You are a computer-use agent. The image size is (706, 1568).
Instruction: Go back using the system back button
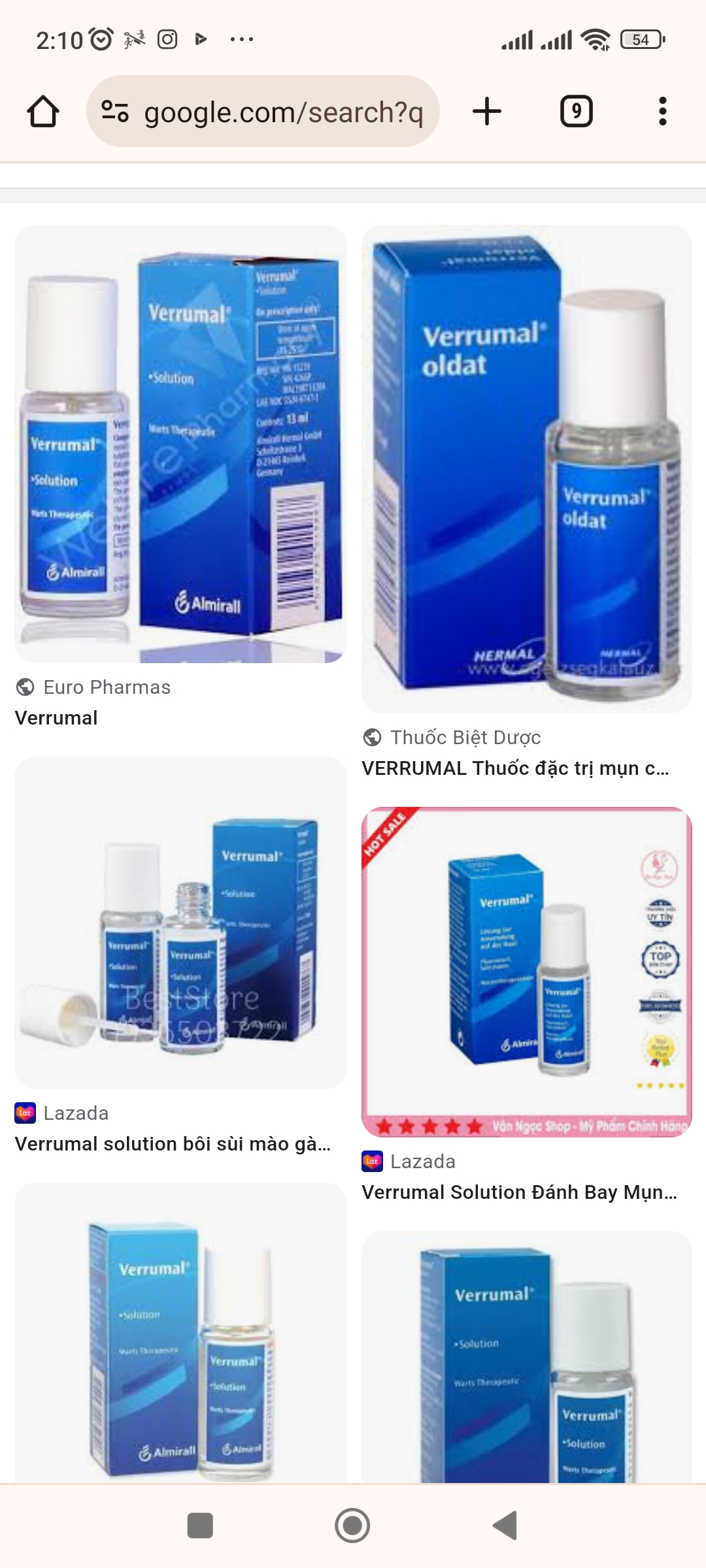coord(505,1526)
